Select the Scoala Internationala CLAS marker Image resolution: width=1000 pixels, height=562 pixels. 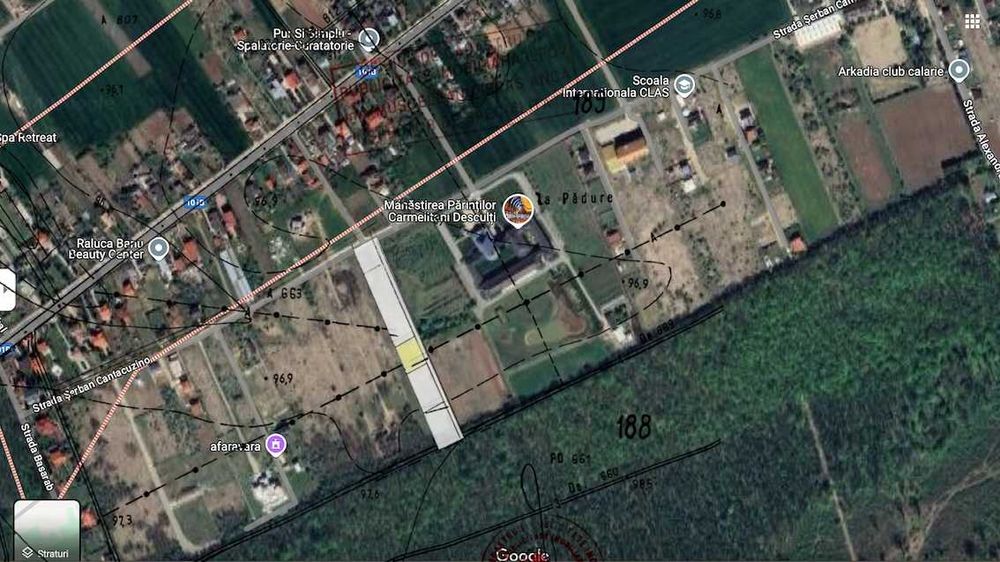684,85
